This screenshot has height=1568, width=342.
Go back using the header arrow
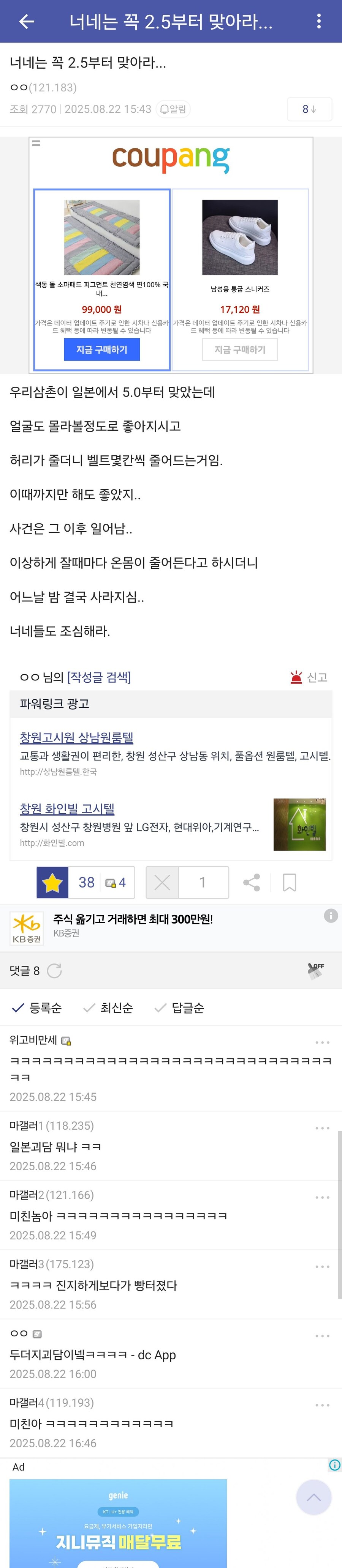click(26, 22)
